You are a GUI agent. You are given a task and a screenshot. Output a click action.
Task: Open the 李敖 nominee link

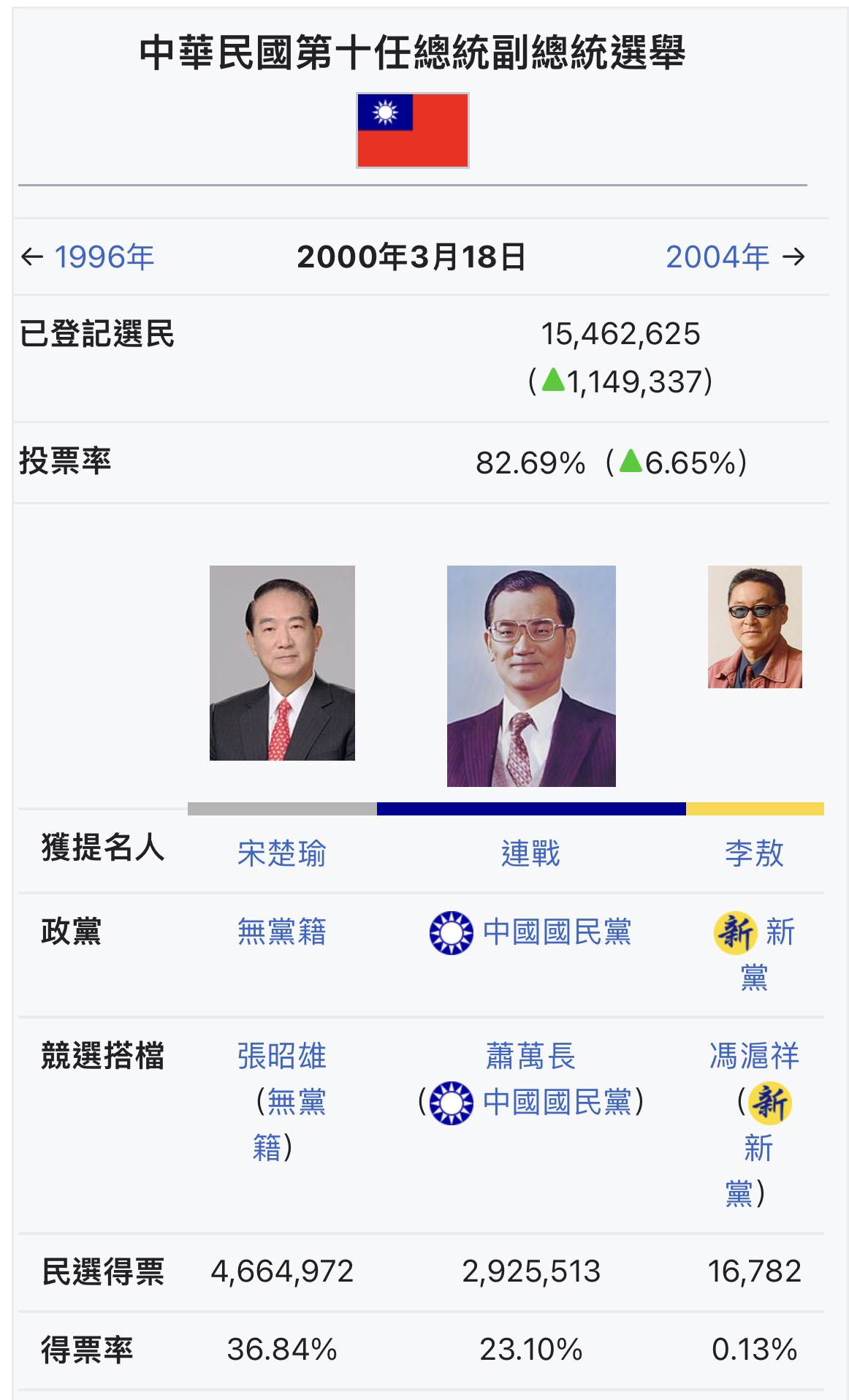coord(755,853)
